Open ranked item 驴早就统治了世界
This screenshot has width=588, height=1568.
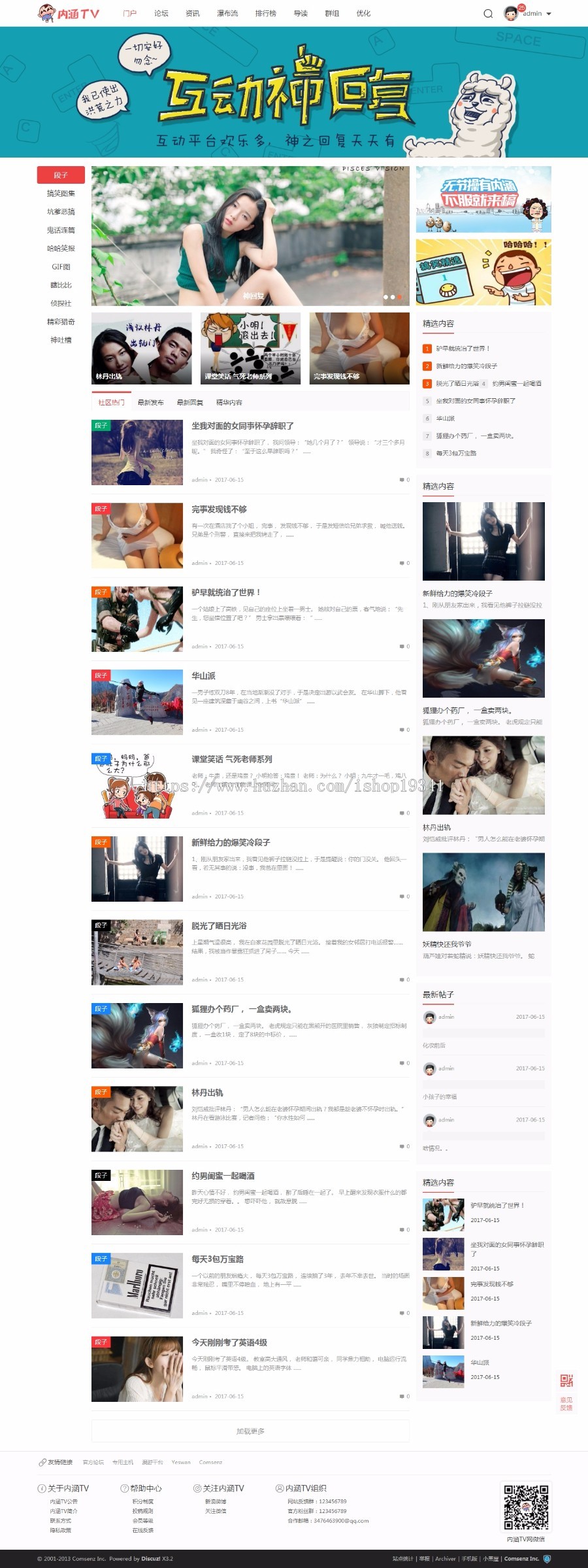[x=463, y=349]
